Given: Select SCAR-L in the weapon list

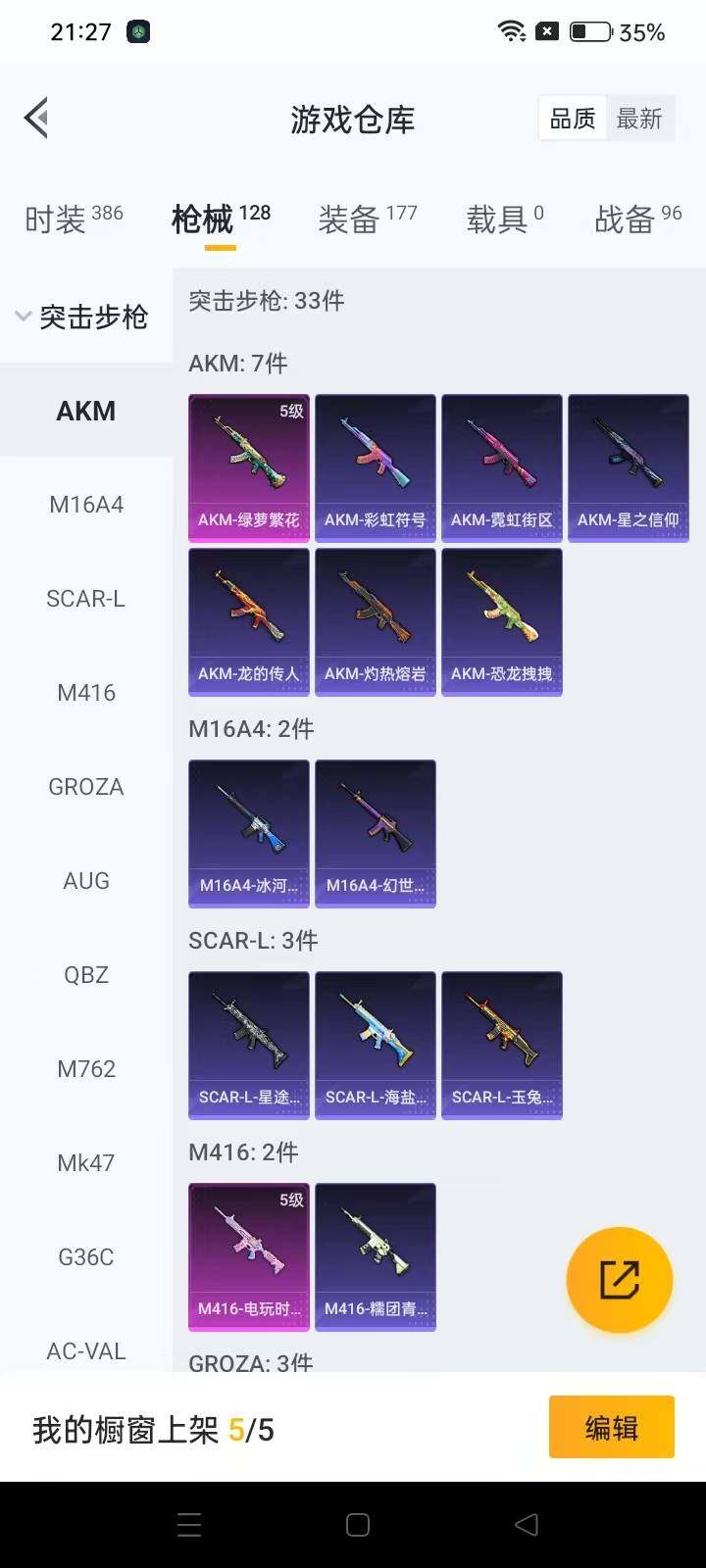Looking at the screenshot, I should coord(86,599).
